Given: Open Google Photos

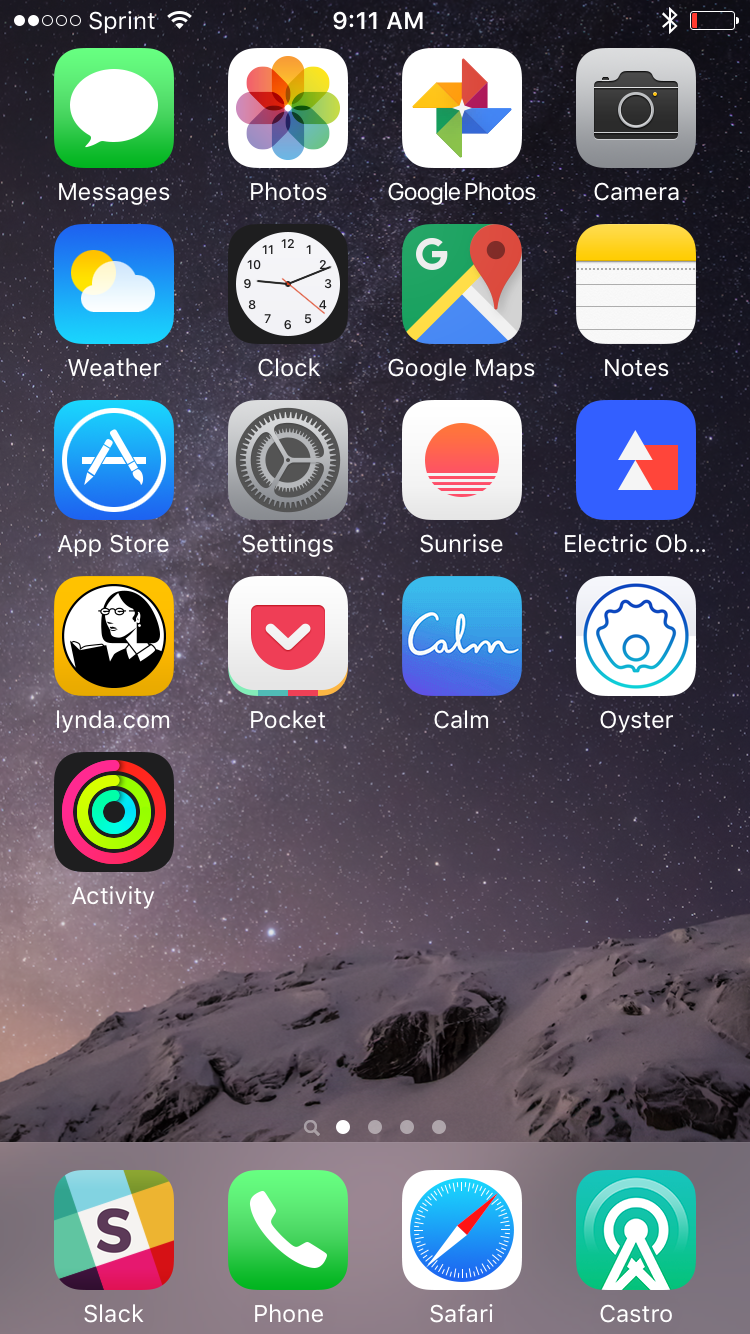Looking at the screenshot, I should coord(462,108).
